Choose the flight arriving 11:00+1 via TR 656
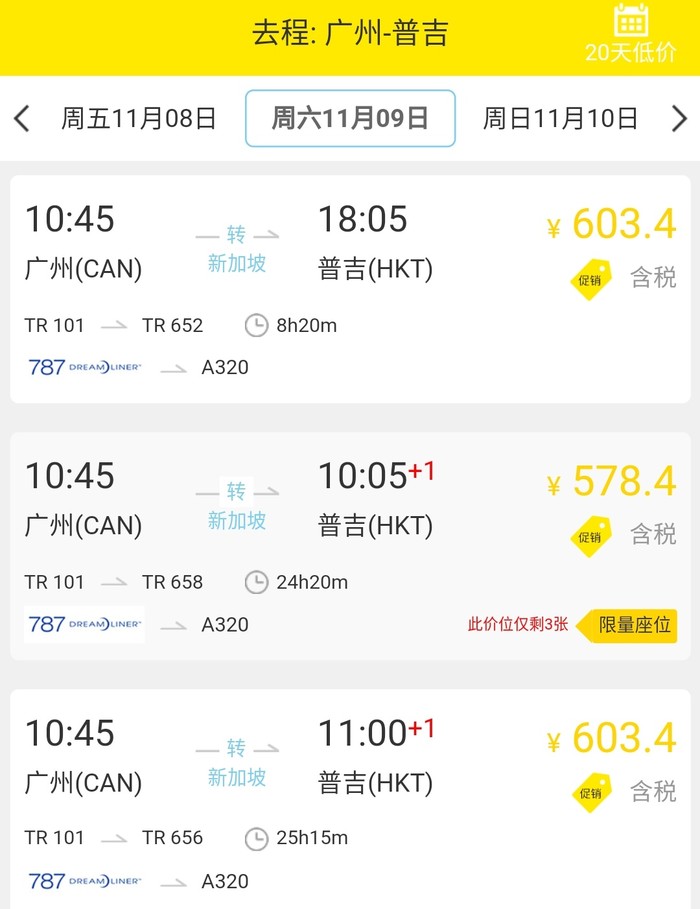This screenshot has height=909, width=700. point(350,800)
